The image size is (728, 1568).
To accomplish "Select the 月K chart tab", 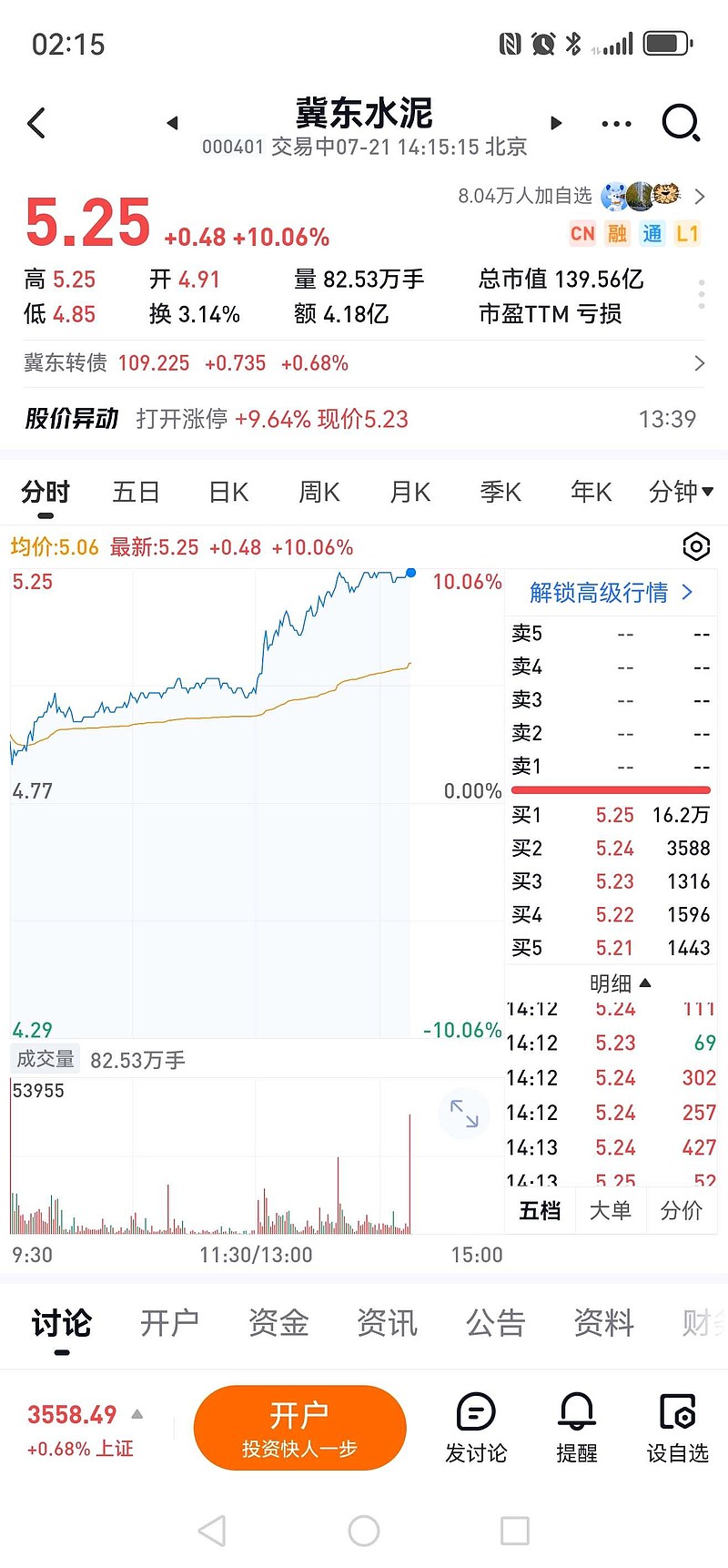I will point(409,493).
